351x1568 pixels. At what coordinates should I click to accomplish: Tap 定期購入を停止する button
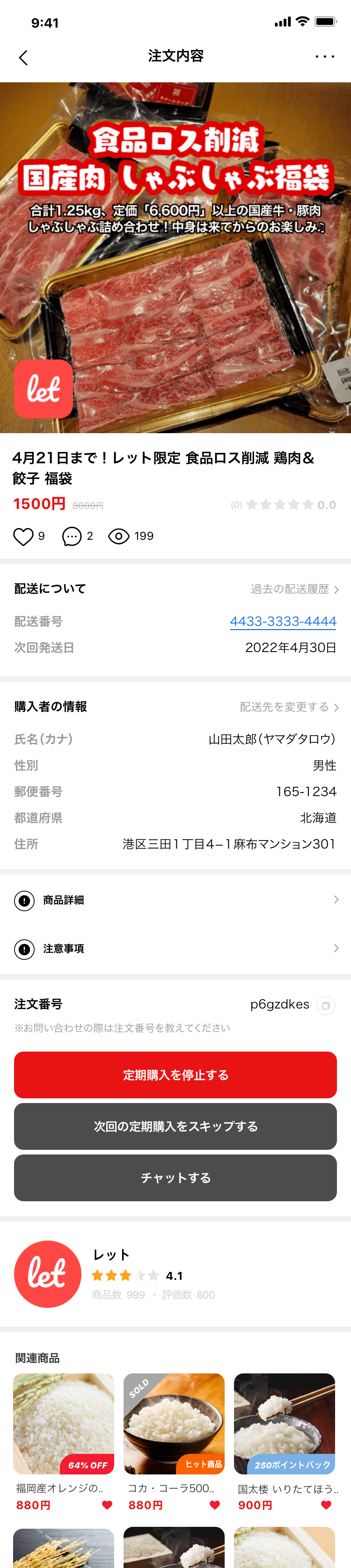(x=175, y=1075)
